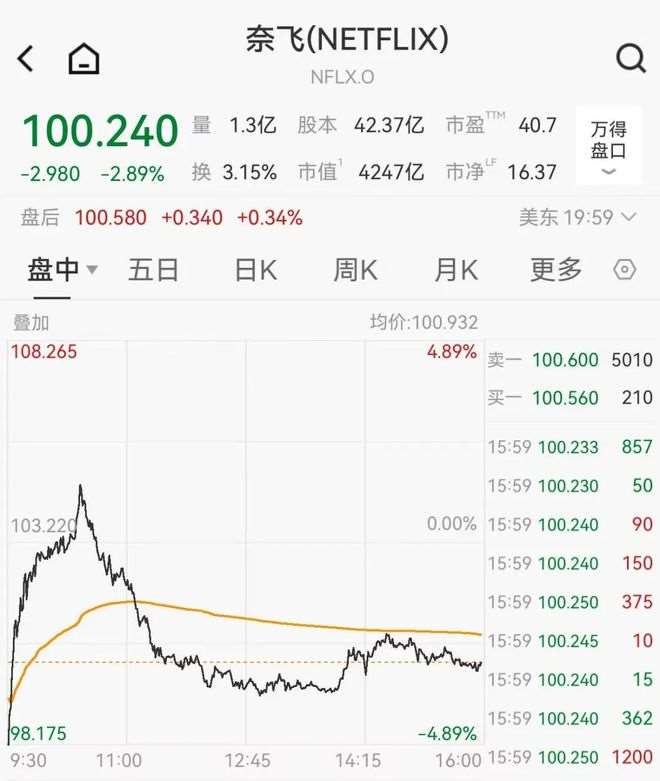Viewport: 660px width, 781px height.
Task: Switch to the 五日 chart tab
Action: click(x=153, y=269)
